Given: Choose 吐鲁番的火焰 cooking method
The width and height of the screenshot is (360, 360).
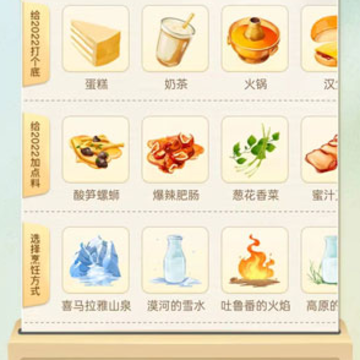Looking at the screenshot, I should pos(255,260).
